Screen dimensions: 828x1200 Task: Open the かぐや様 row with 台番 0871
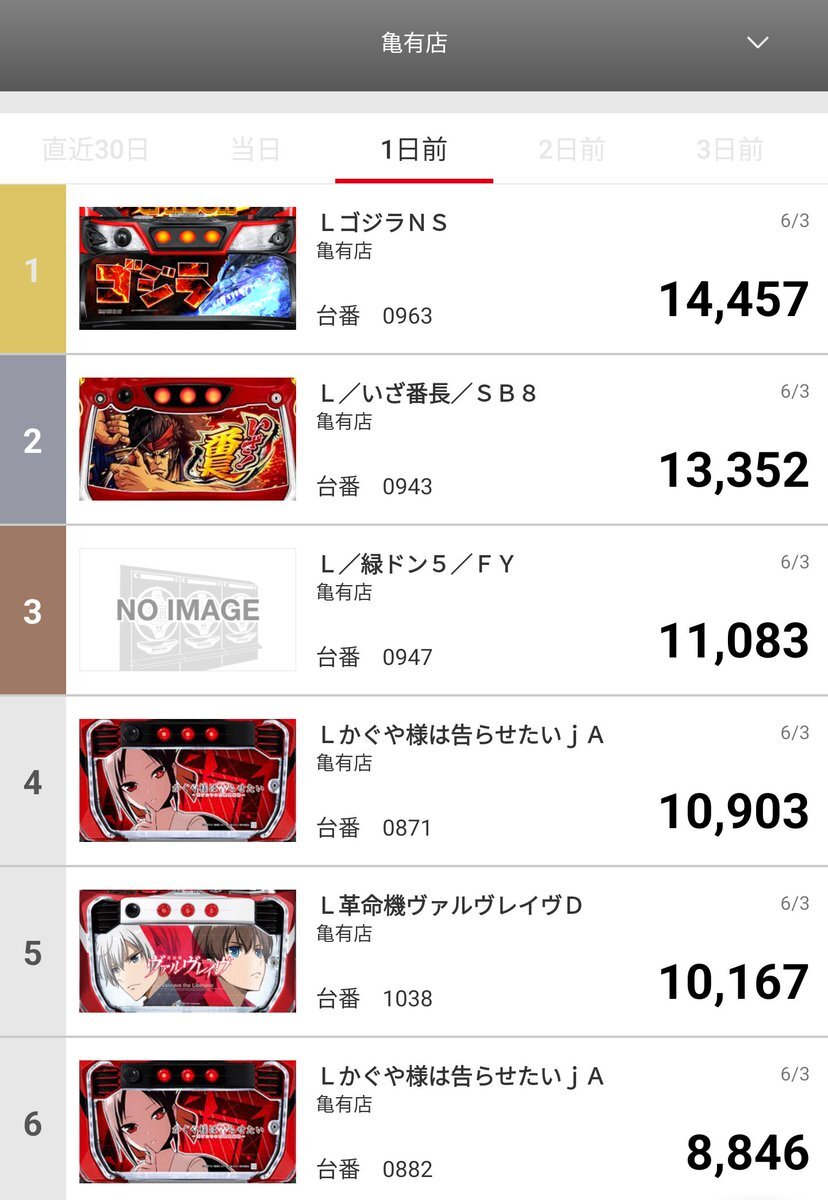click(x=414, y=782)
